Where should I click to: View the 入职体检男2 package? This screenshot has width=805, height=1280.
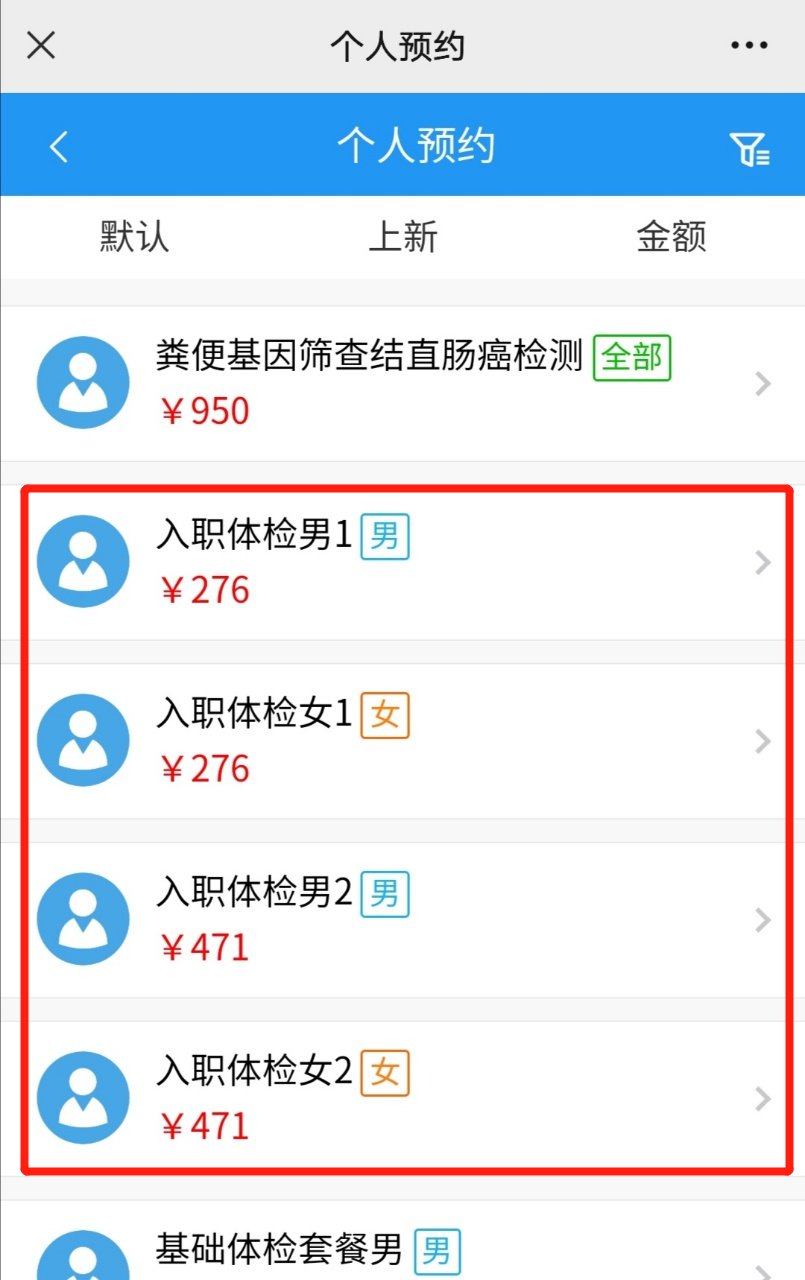pyautogui.click(x=402, y=920)
